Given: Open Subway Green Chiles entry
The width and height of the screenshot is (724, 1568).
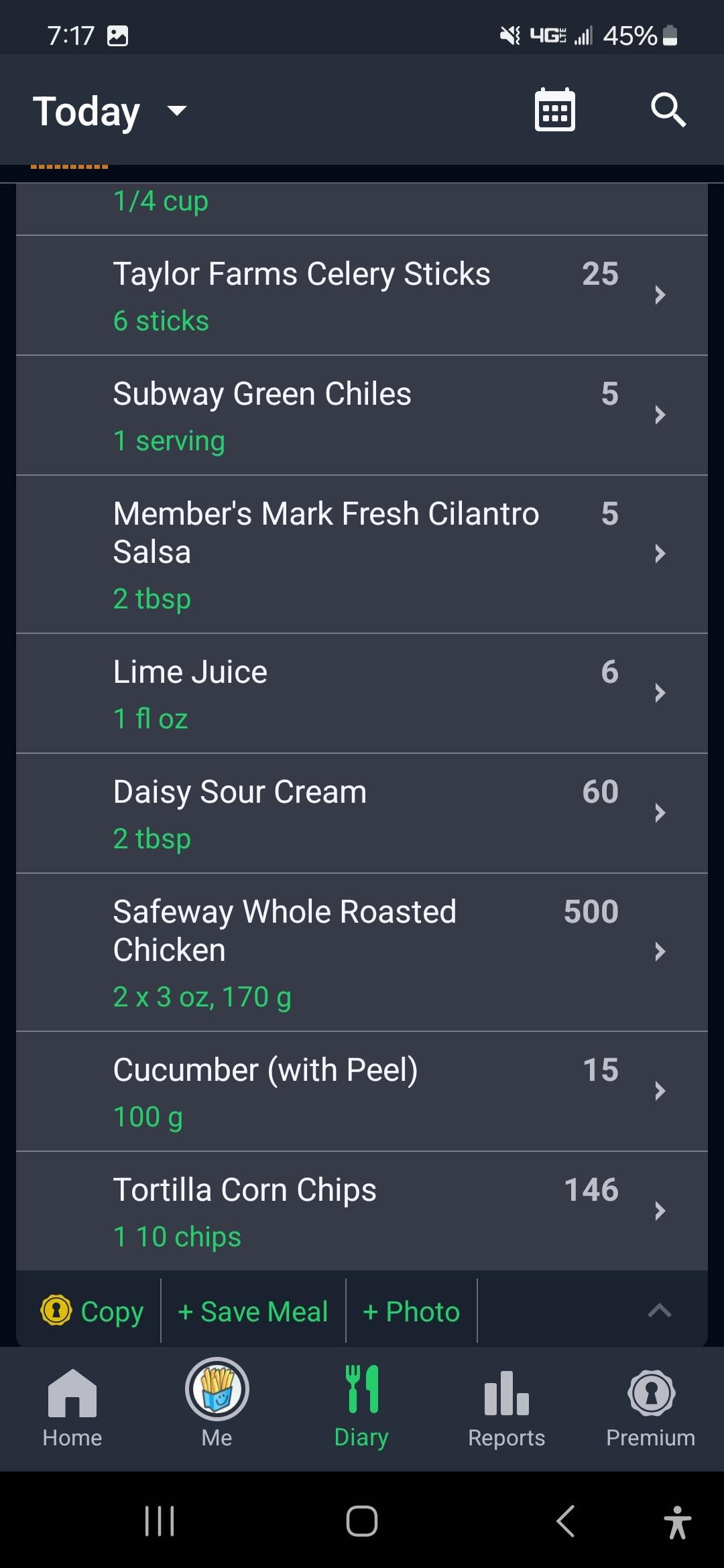Looking at the screenshot, I should 362,415.
